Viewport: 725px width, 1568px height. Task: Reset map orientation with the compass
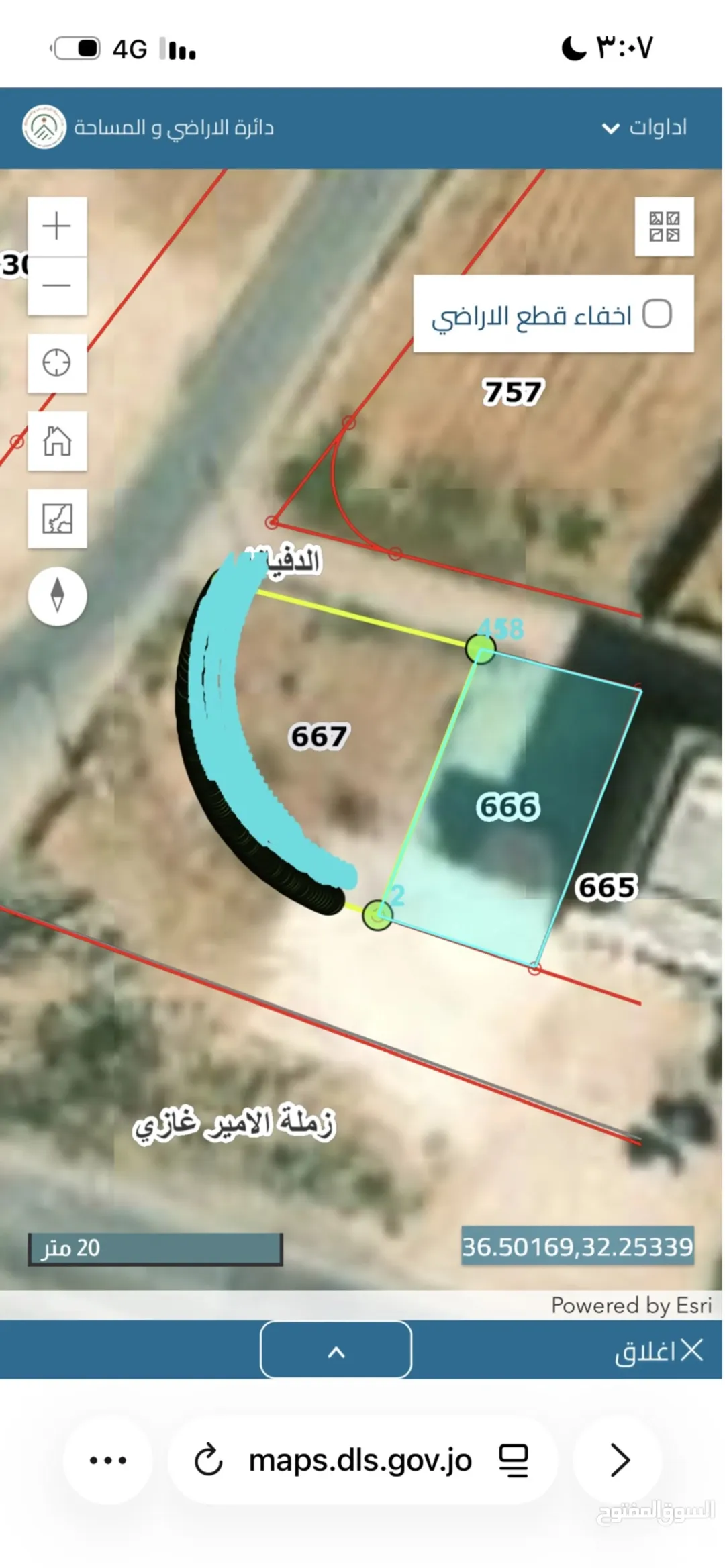pos(57,596)
